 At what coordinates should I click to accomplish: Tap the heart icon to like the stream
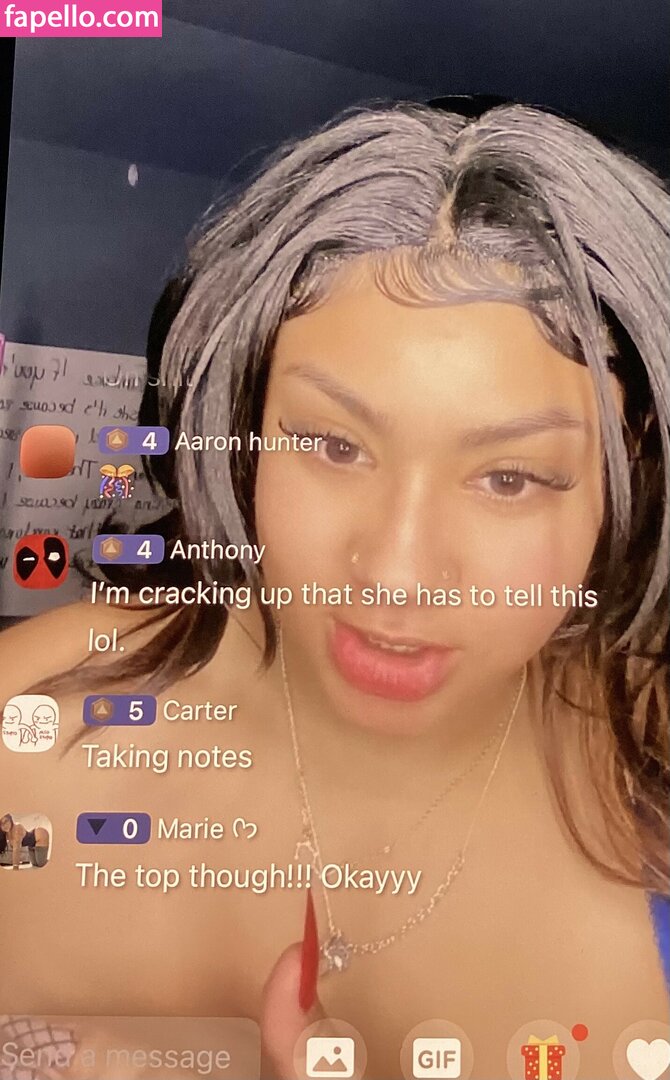(645, 1055)
